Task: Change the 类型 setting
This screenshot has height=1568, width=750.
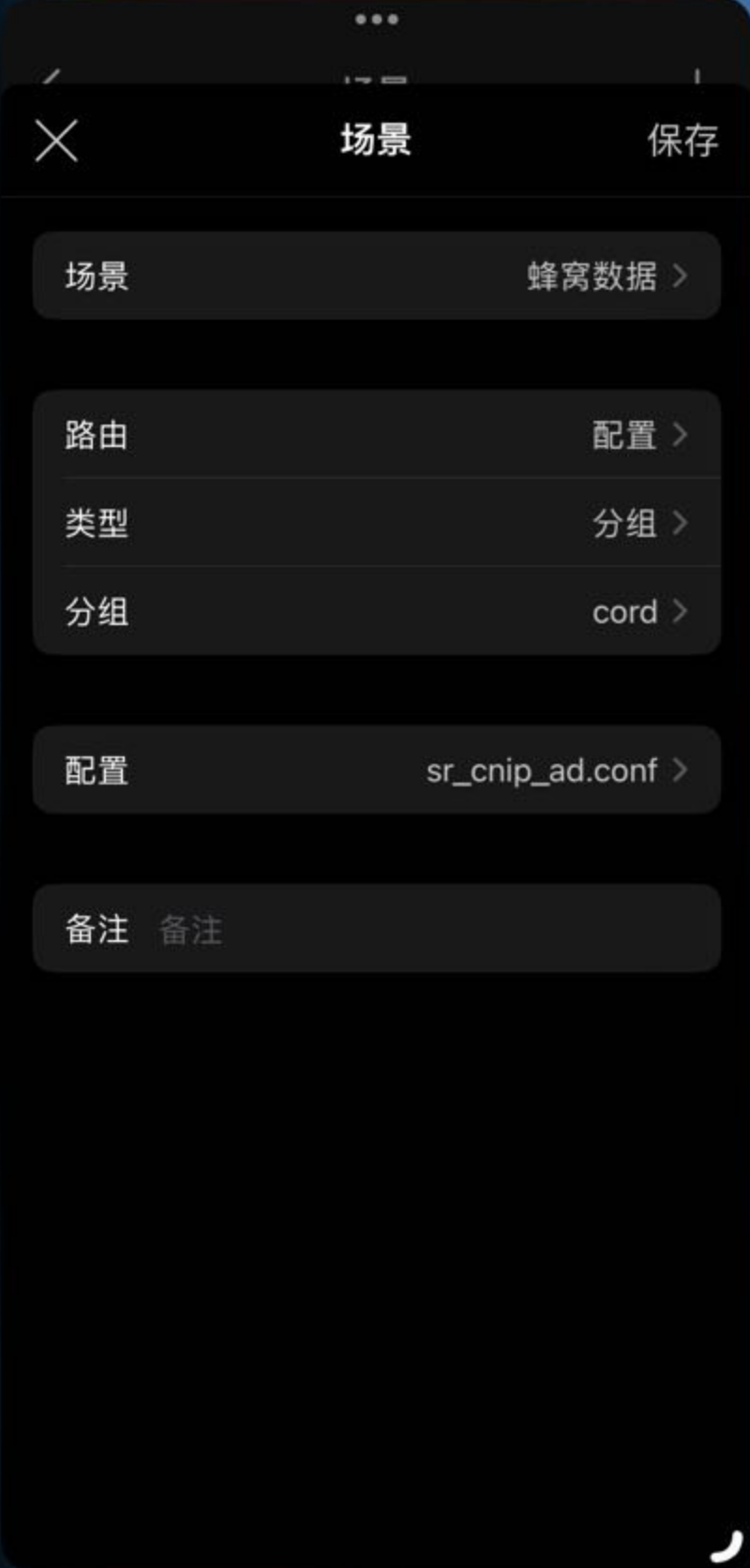Action: [376, 523]
